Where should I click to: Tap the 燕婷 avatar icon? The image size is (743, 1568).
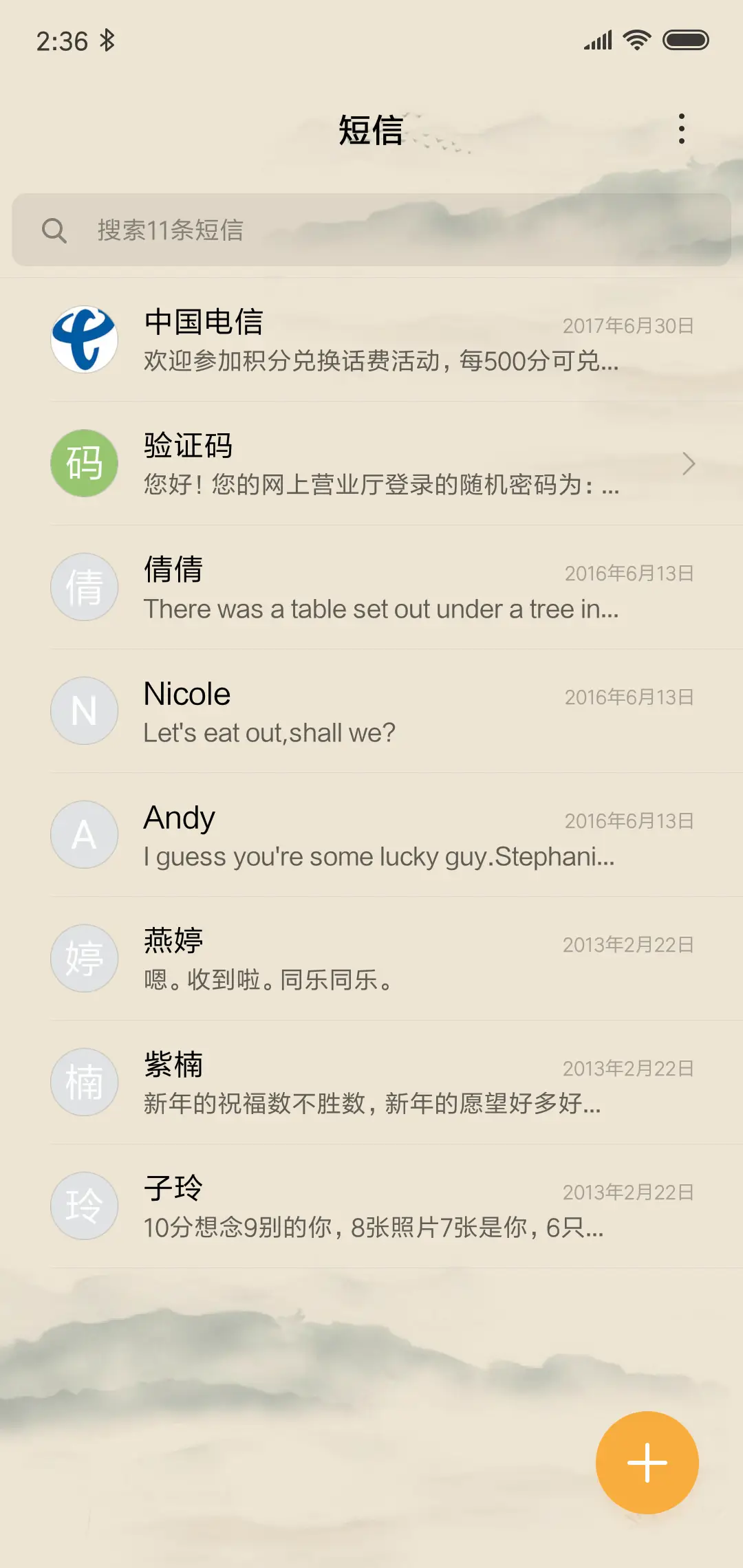click(x=84, y=958)
